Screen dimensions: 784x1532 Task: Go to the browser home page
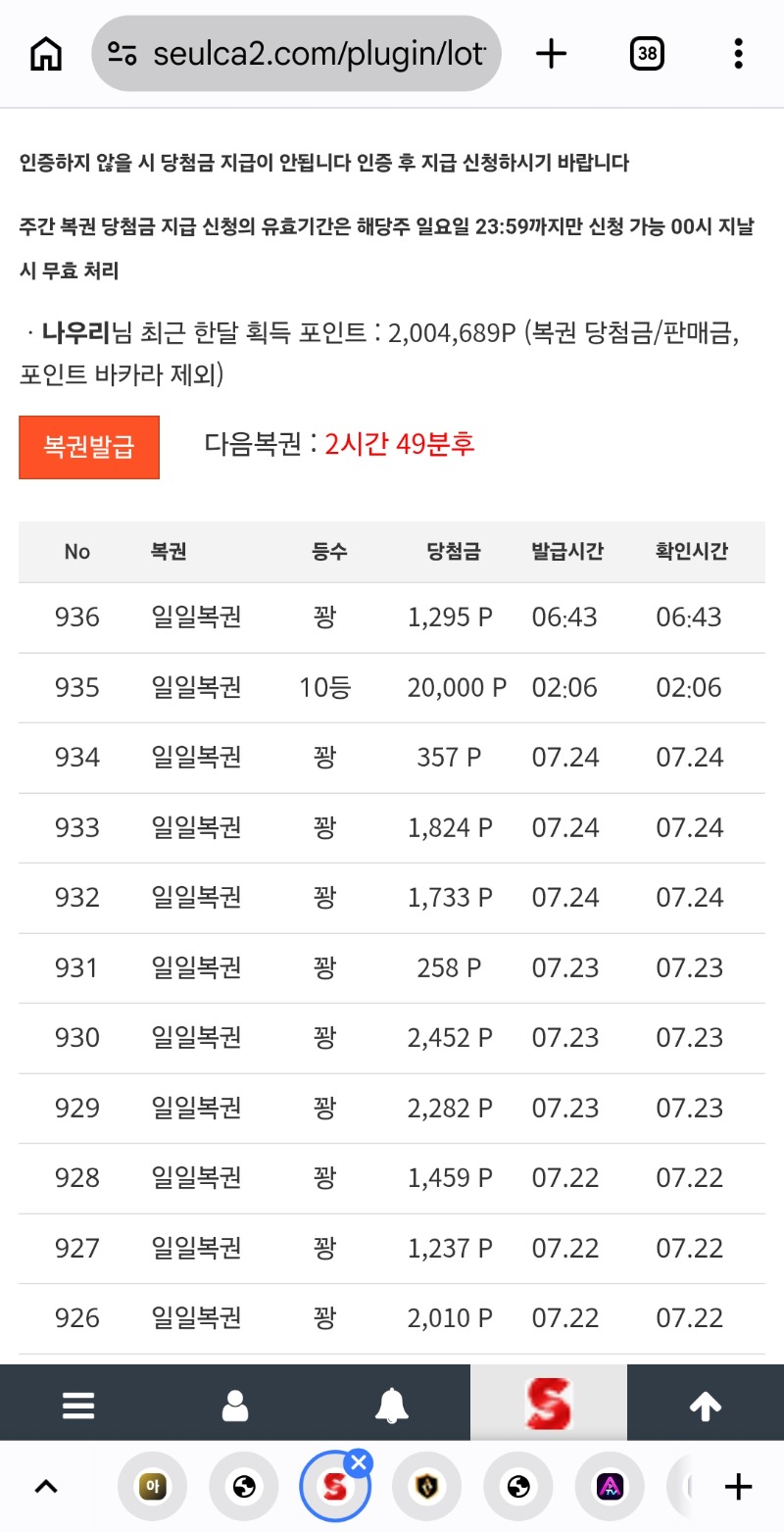point(46,54)
